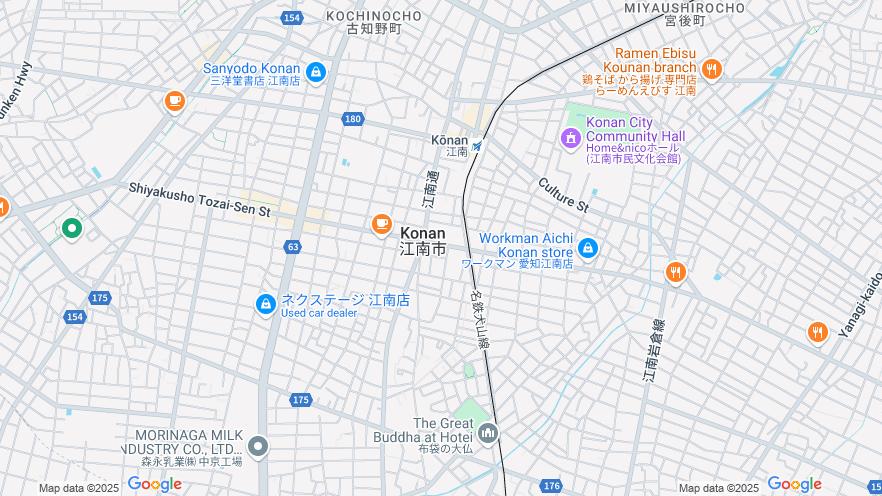Open the Sanyodo Konan store pin
Viewport: 882px width, 496px height.
(x=316, y=72)
